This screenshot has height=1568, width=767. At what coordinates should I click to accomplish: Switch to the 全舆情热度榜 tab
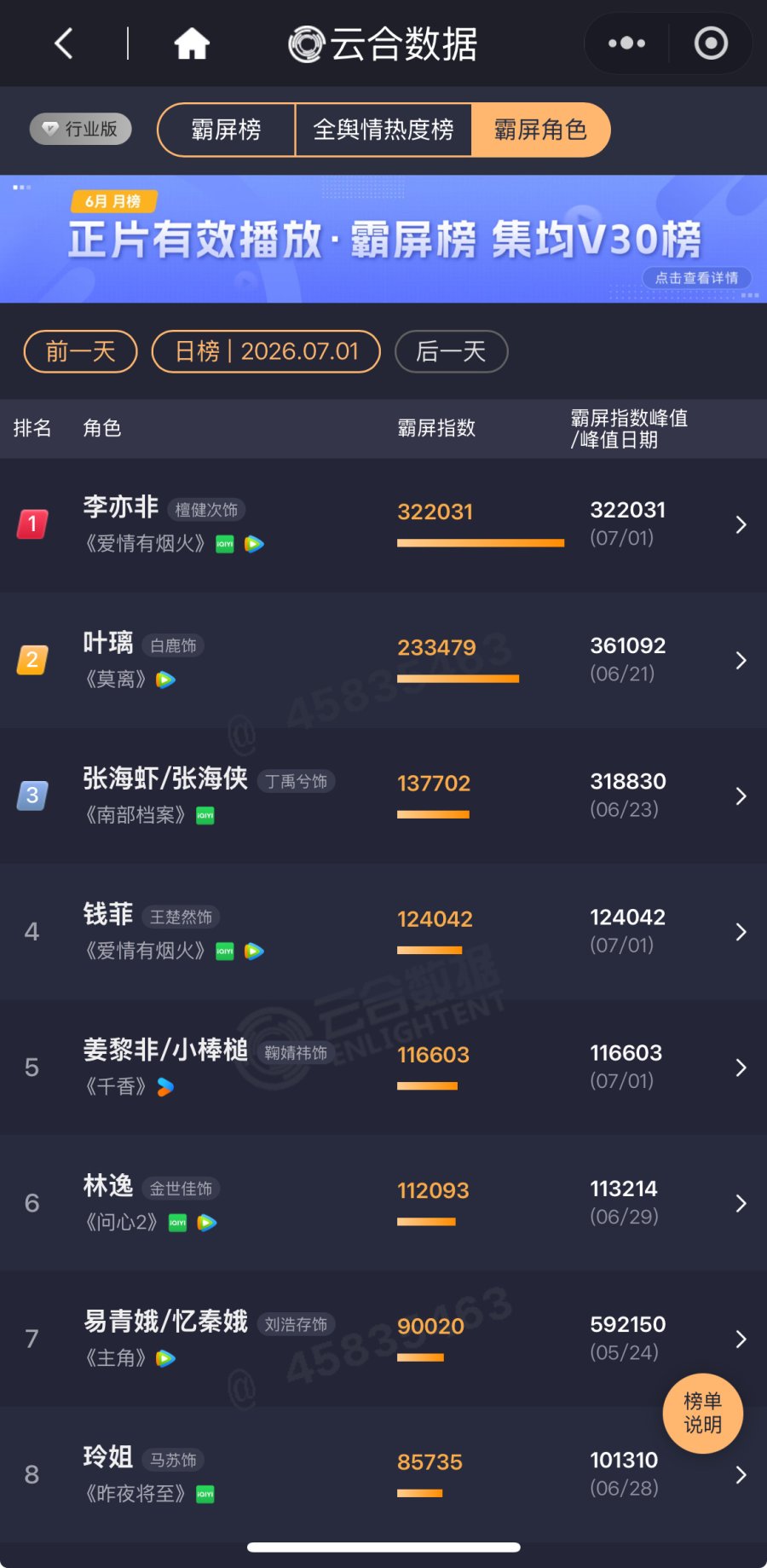[383, 130]
